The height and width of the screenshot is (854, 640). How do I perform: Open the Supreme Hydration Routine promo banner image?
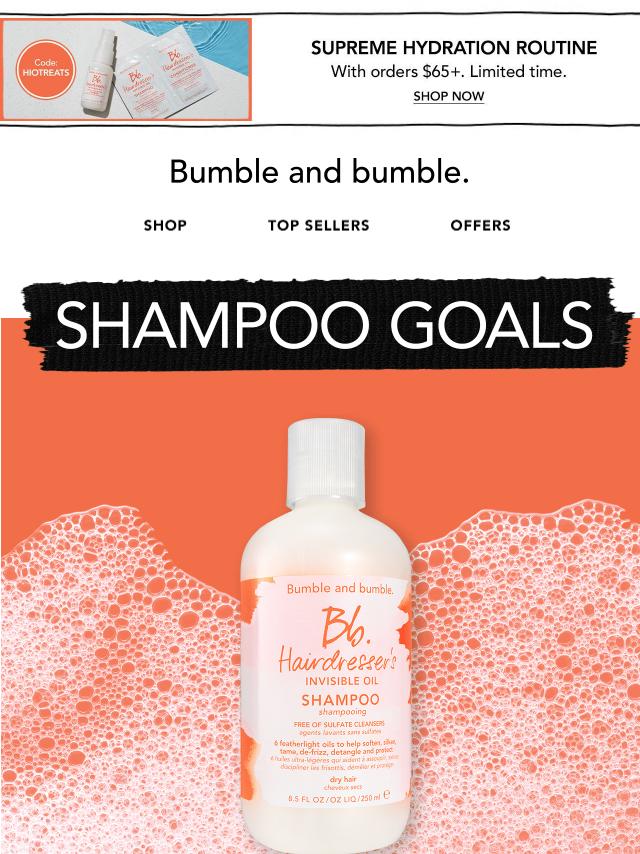click(127, 67)
